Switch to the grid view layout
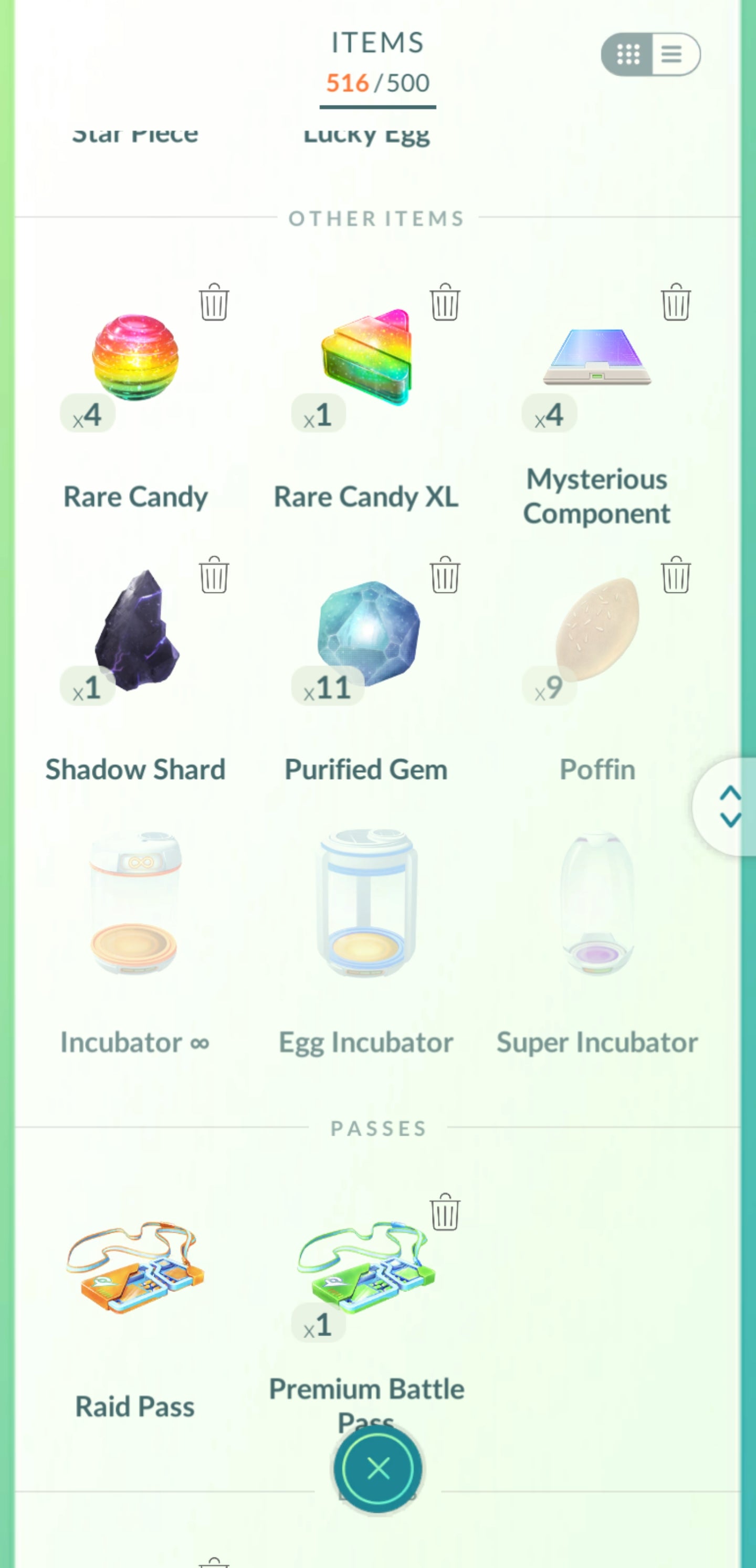756x1568 pixels. tap(628, 54)
